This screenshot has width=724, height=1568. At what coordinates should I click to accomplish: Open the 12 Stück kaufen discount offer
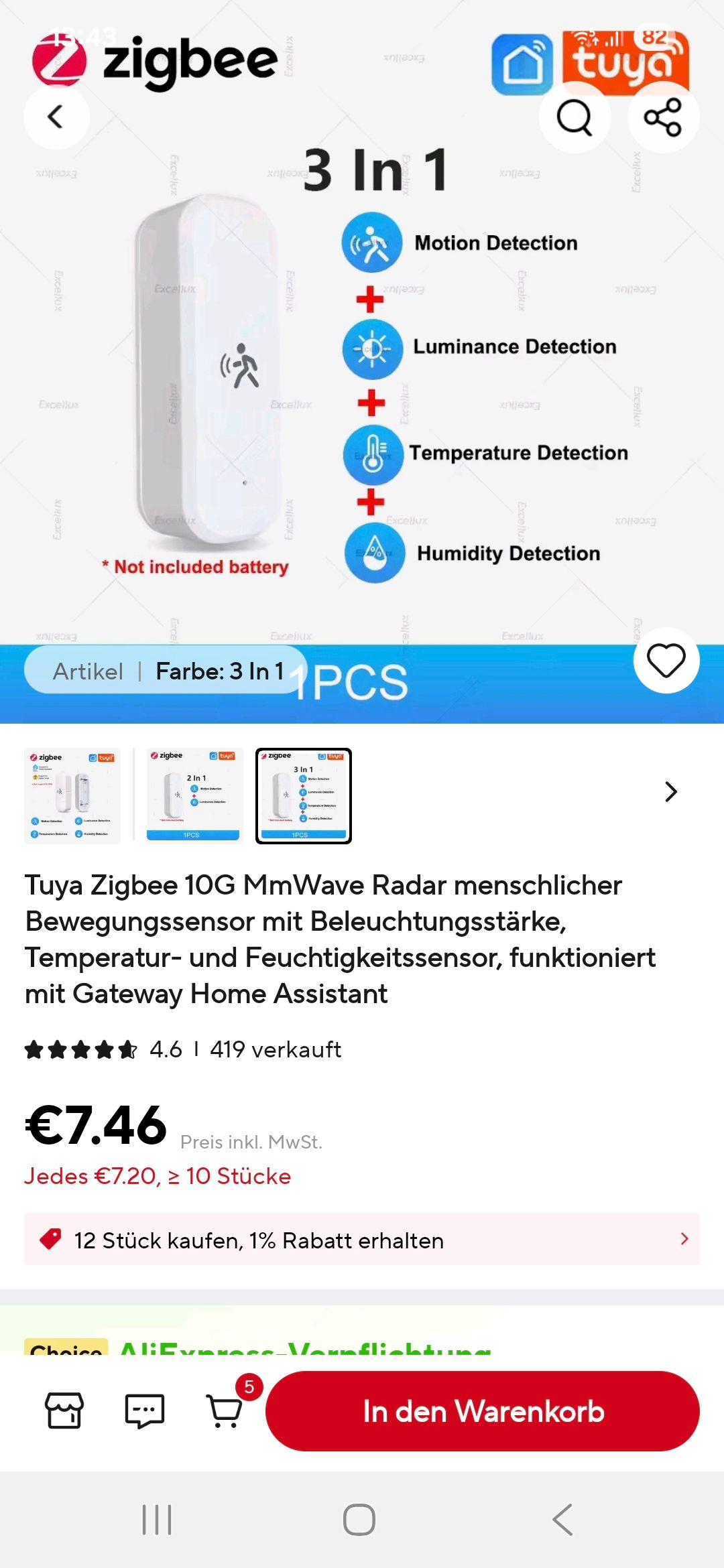pyautogui.click(x=362, y=1240)
